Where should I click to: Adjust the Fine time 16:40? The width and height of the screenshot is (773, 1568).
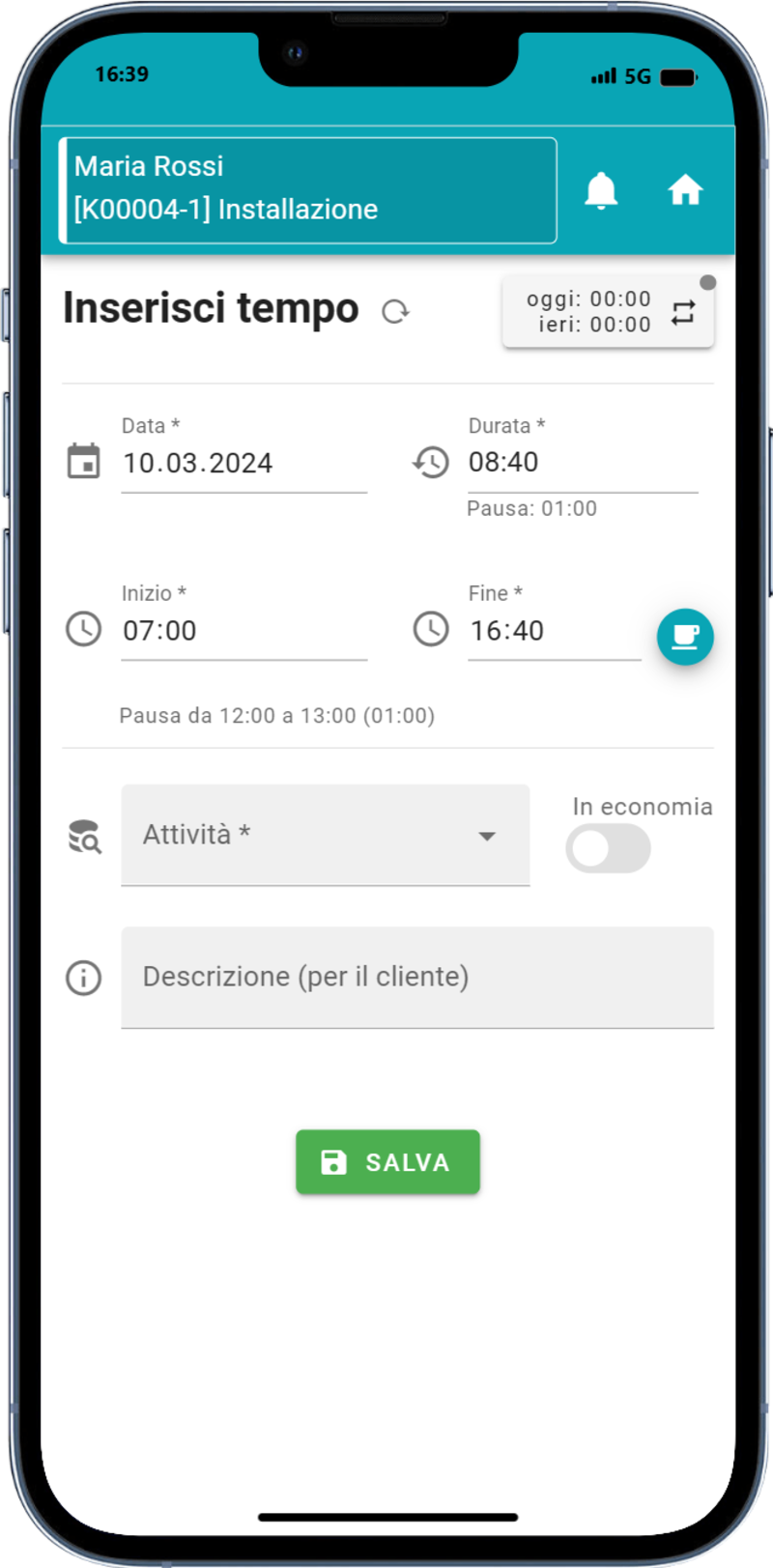(x=554, y=631)
